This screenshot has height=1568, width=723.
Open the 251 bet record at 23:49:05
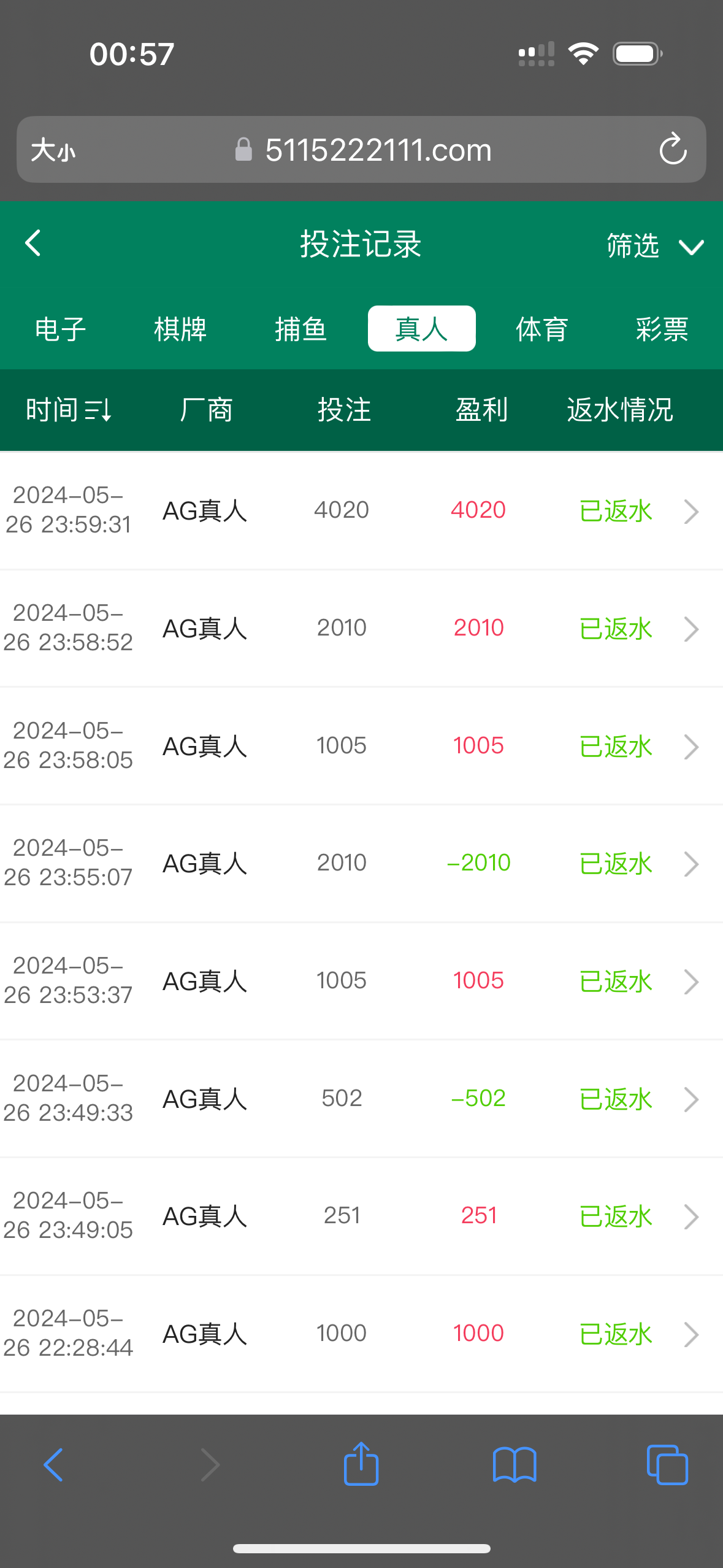(690, 1216)
